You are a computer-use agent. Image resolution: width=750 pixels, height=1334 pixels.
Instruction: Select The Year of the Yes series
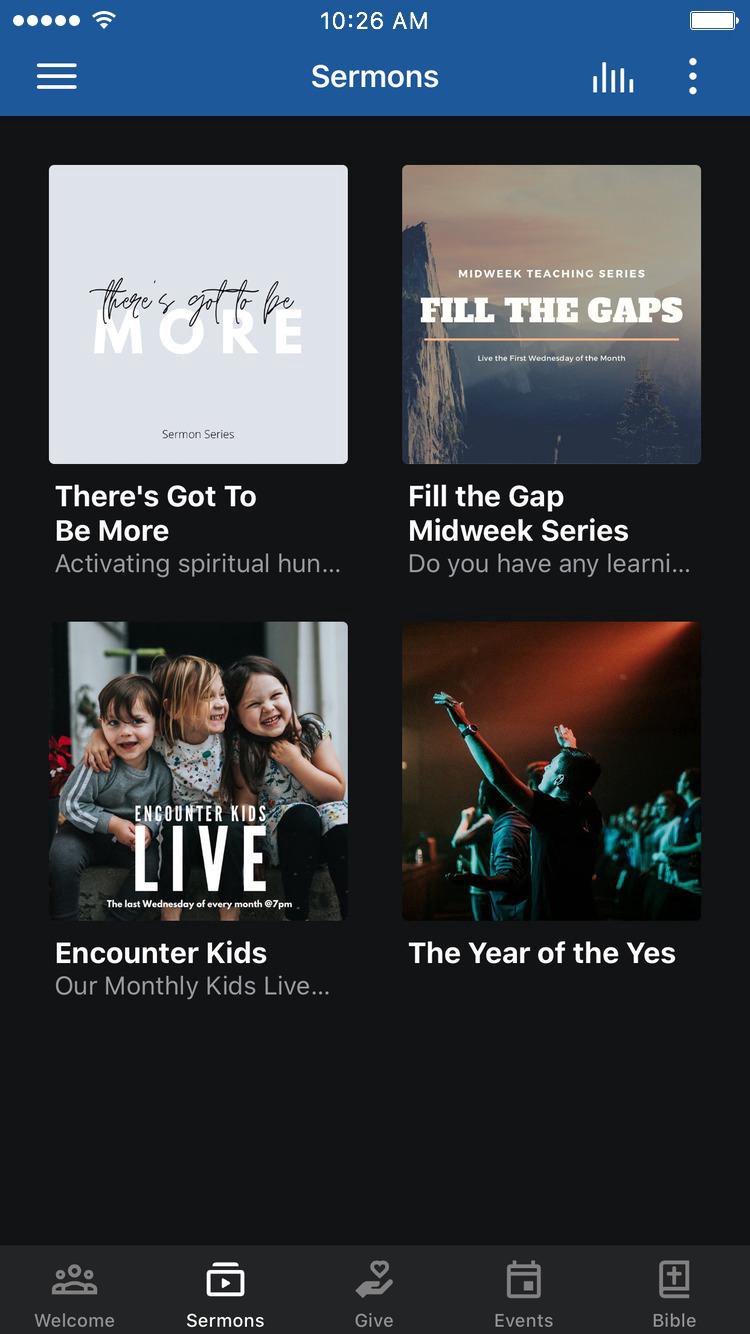551,771
